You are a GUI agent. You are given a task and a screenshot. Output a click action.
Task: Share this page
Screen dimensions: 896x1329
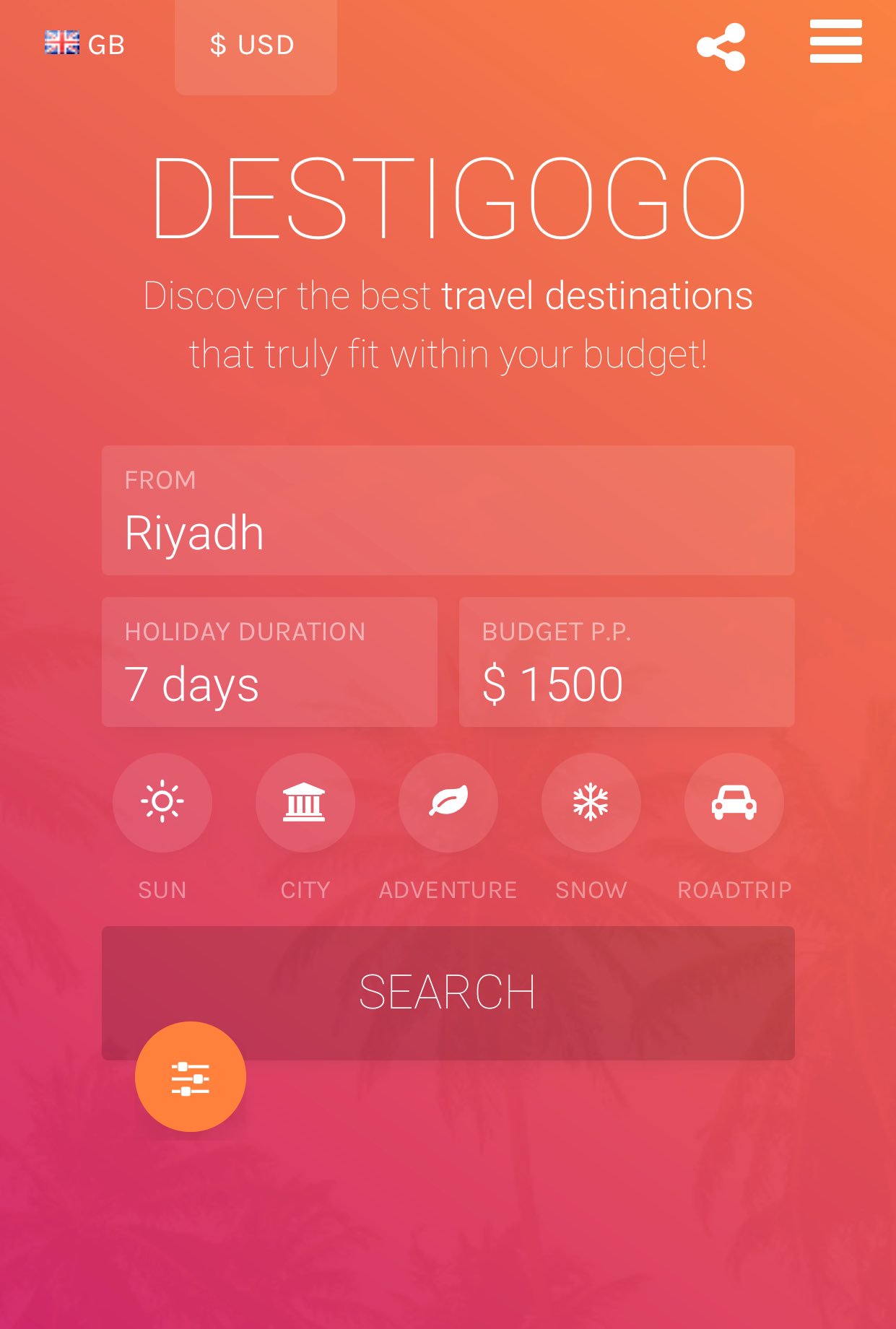point(721,47)
